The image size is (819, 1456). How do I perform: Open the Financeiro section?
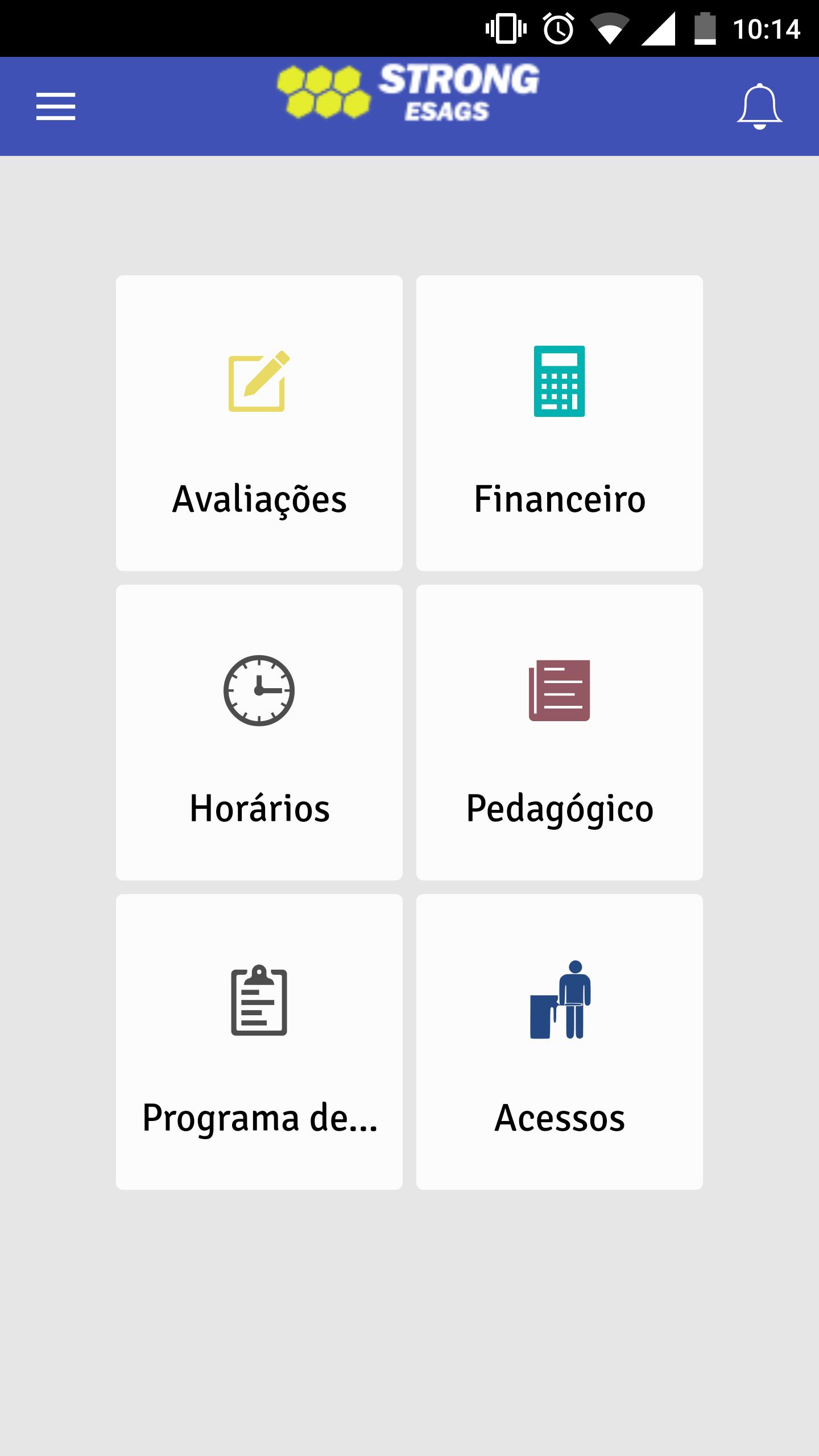click(x=560, y=423)
